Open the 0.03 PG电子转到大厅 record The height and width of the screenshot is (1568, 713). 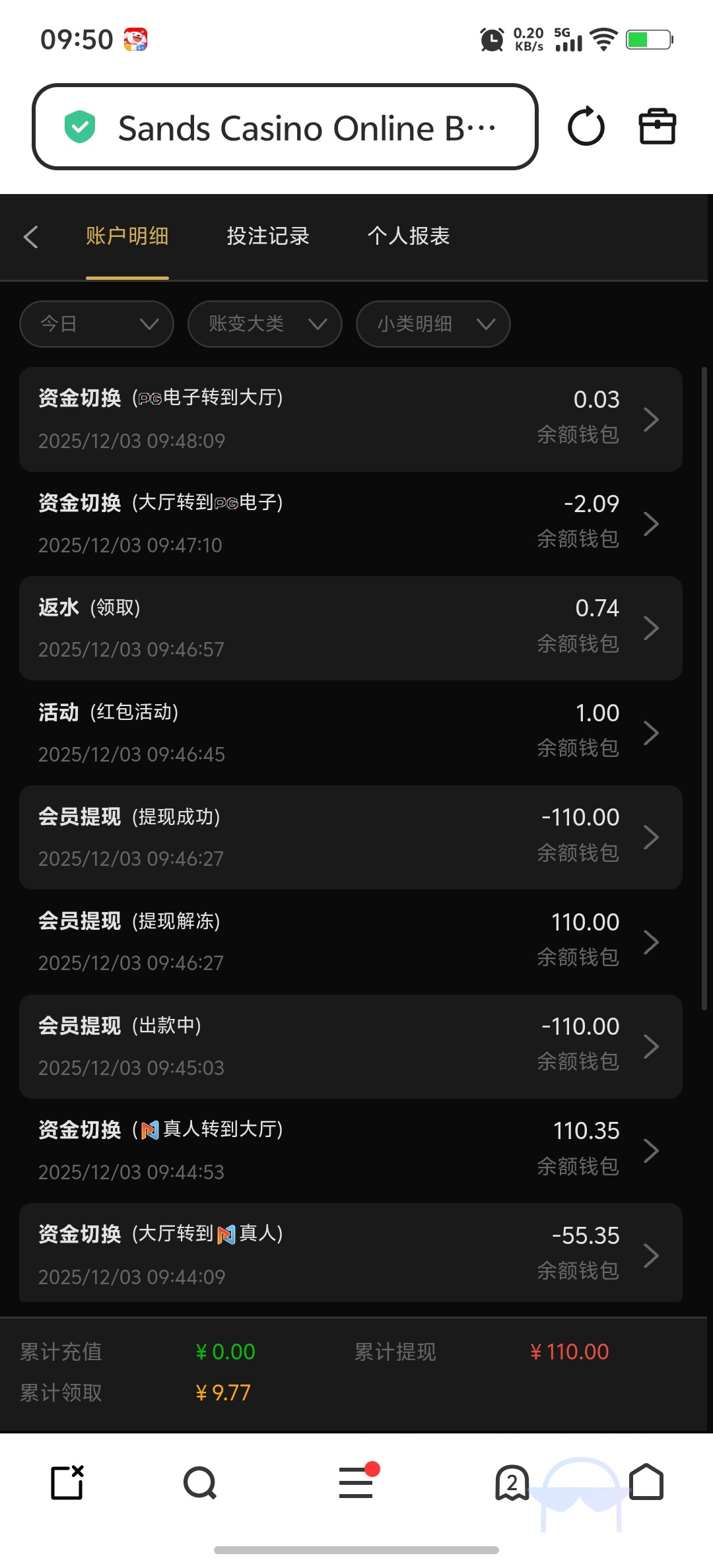(x=351, y=419)
